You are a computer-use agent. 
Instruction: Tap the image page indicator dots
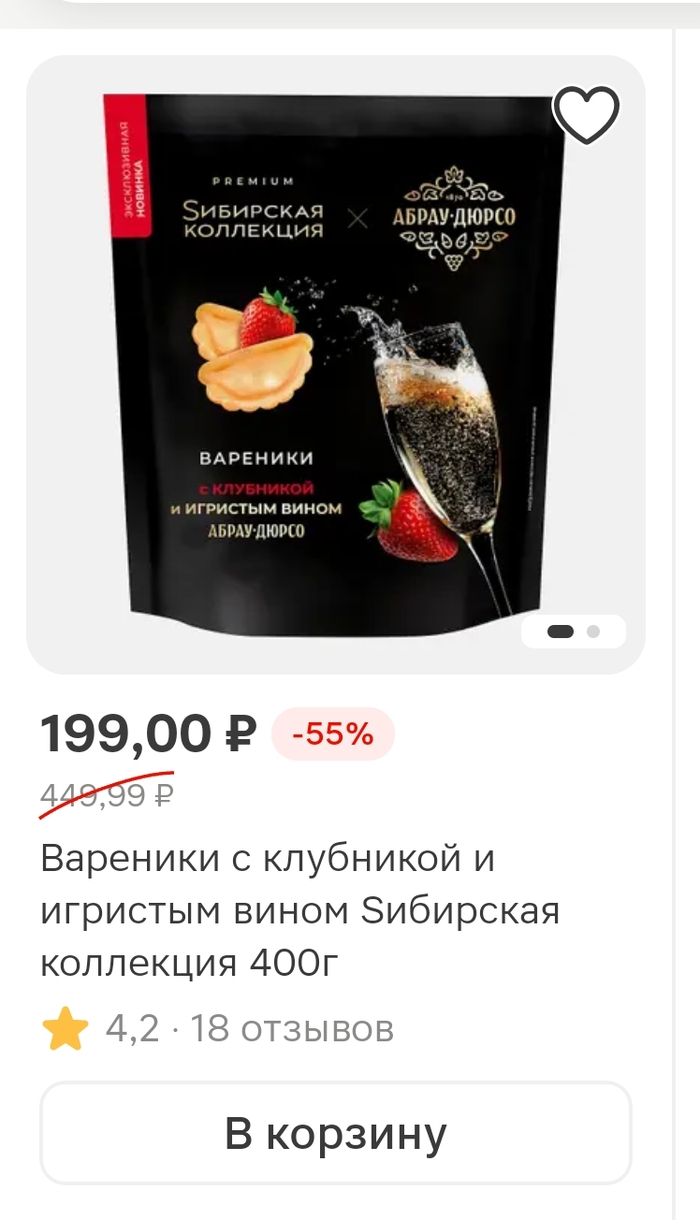[573, 631]
